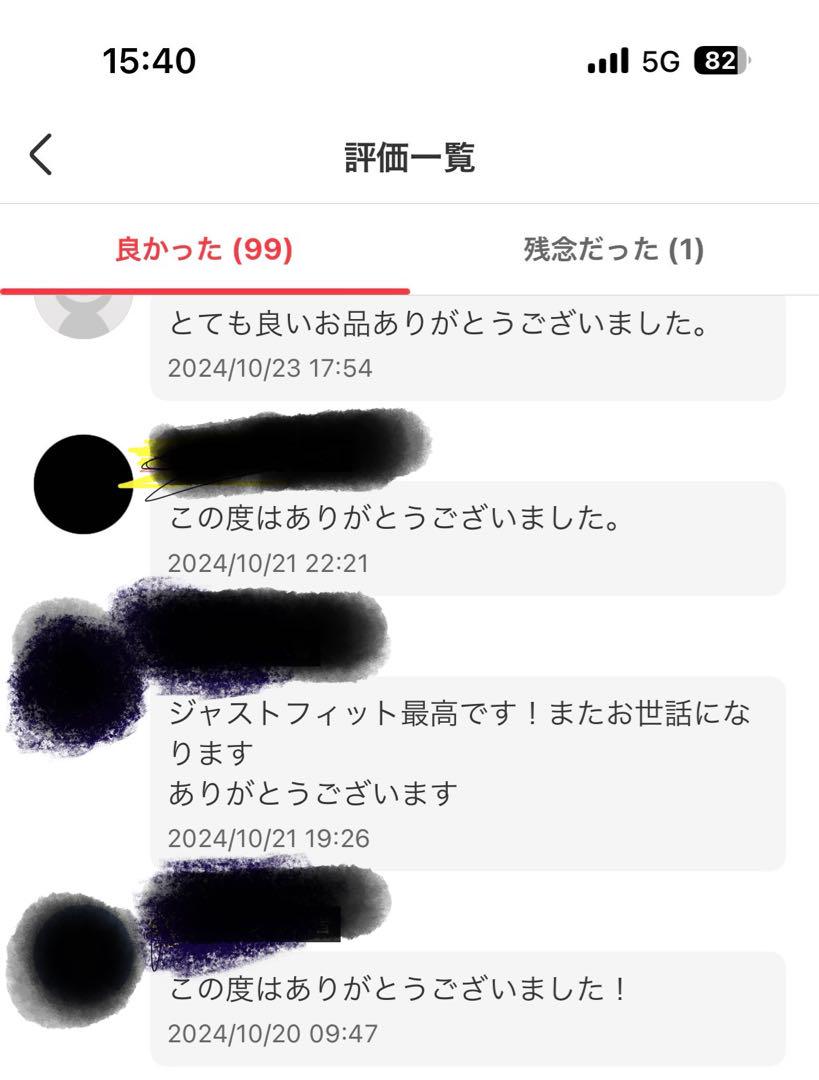This screenshot has height=1080, width=819.
Task: Go back from the 評価一覧 screen
Action: (41, 156)
